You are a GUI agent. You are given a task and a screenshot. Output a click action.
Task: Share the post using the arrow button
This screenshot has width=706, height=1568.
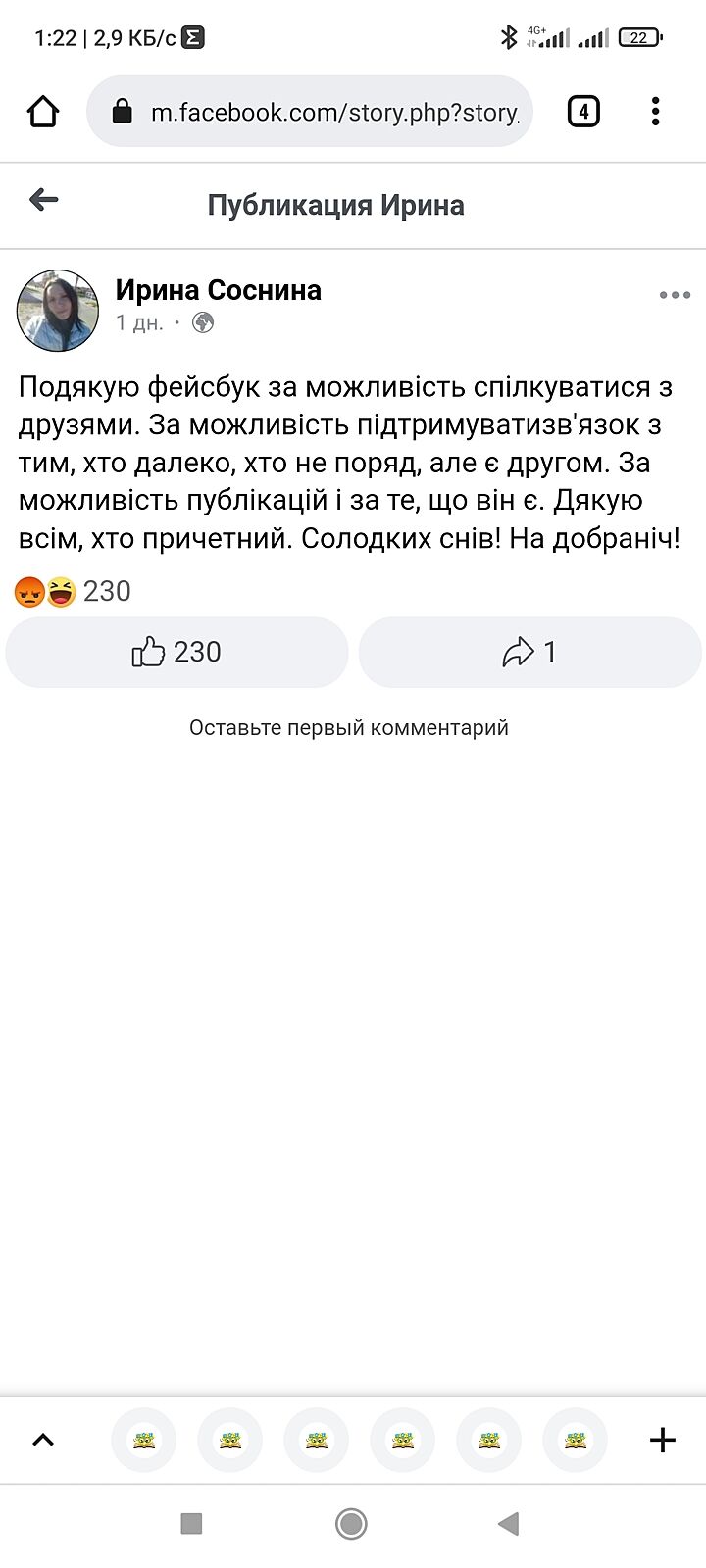pyautogui.click(x=529, y=652)
